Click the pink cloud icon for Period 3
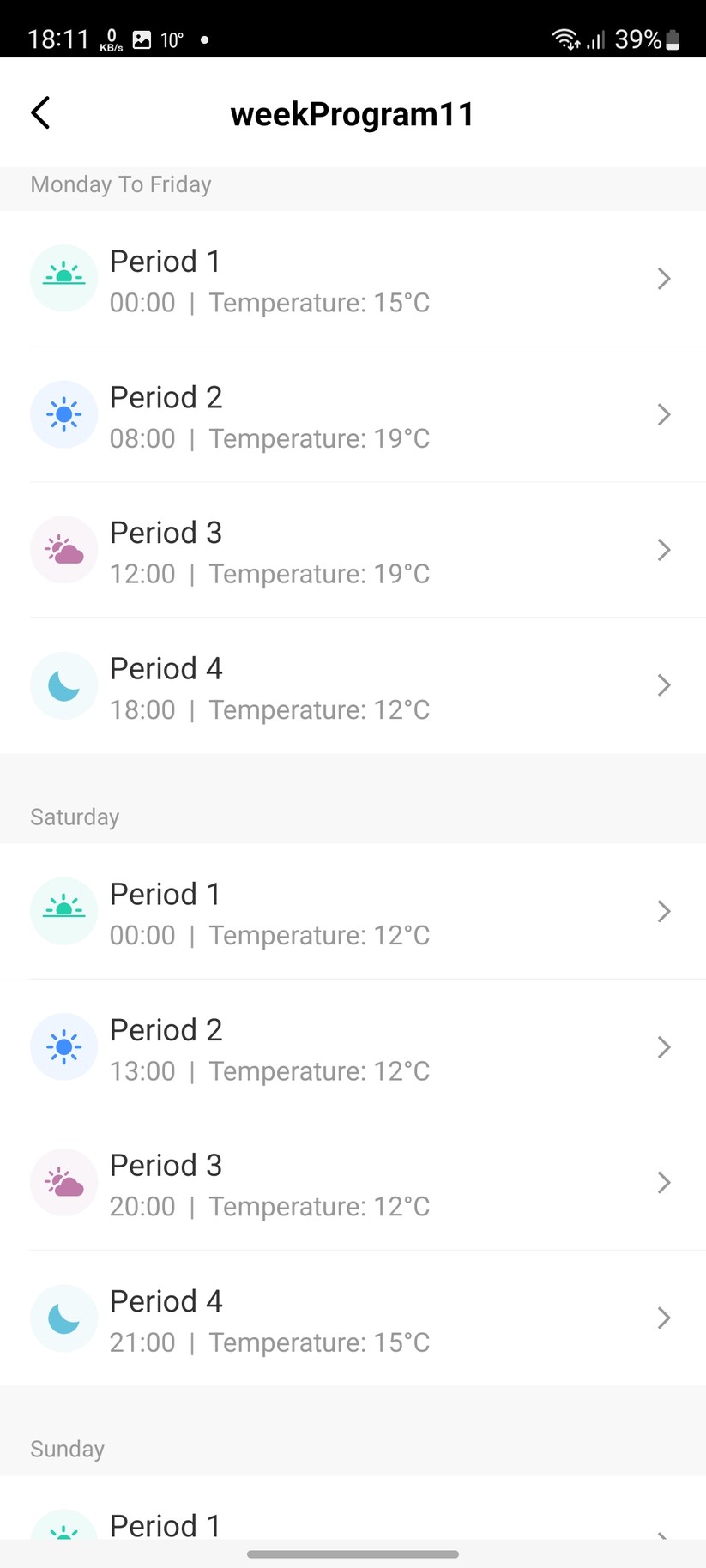The image size is (706, 1568). (63, 549)
